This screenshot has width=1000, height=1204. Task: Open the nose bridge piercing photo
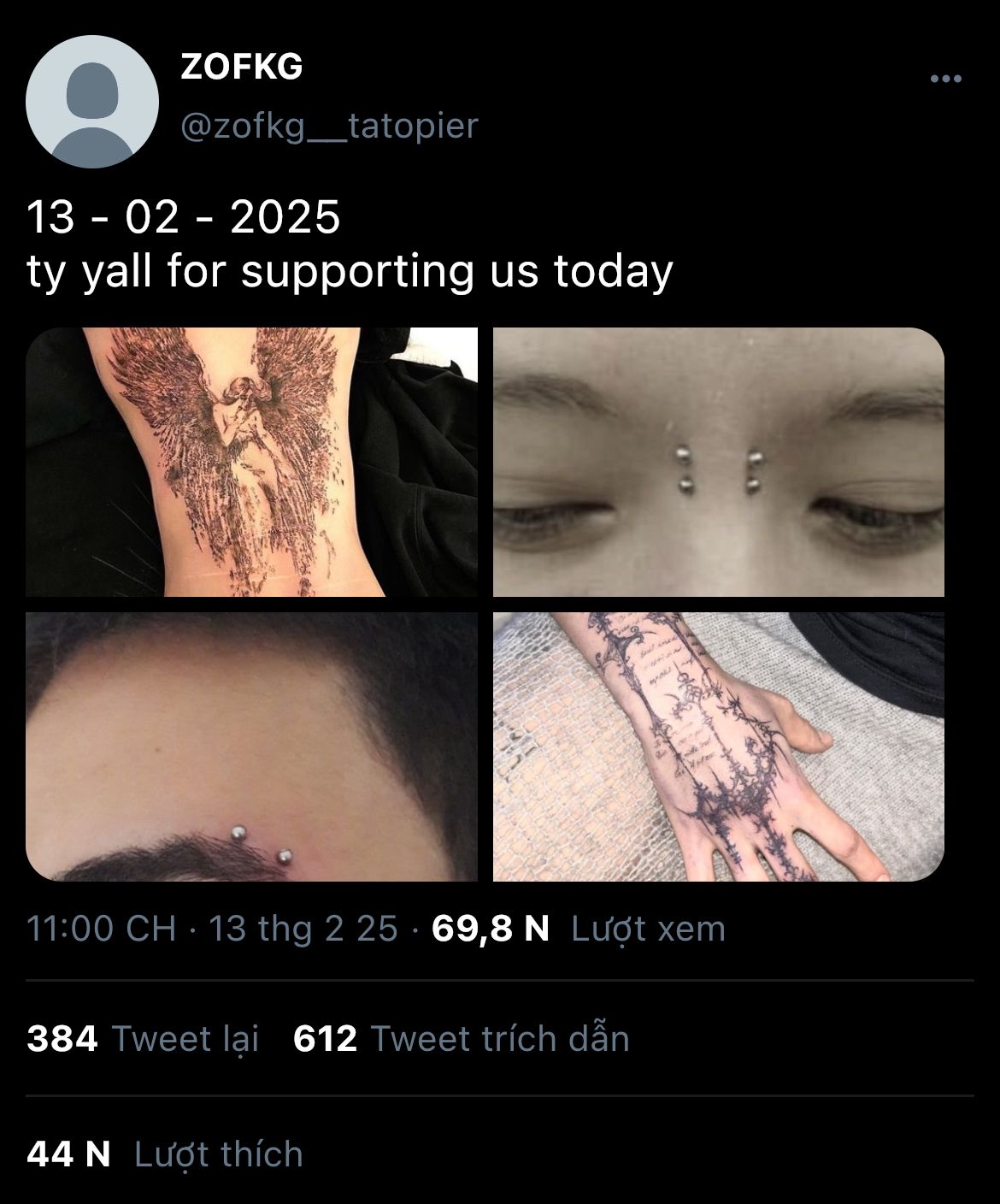point(718,462)
